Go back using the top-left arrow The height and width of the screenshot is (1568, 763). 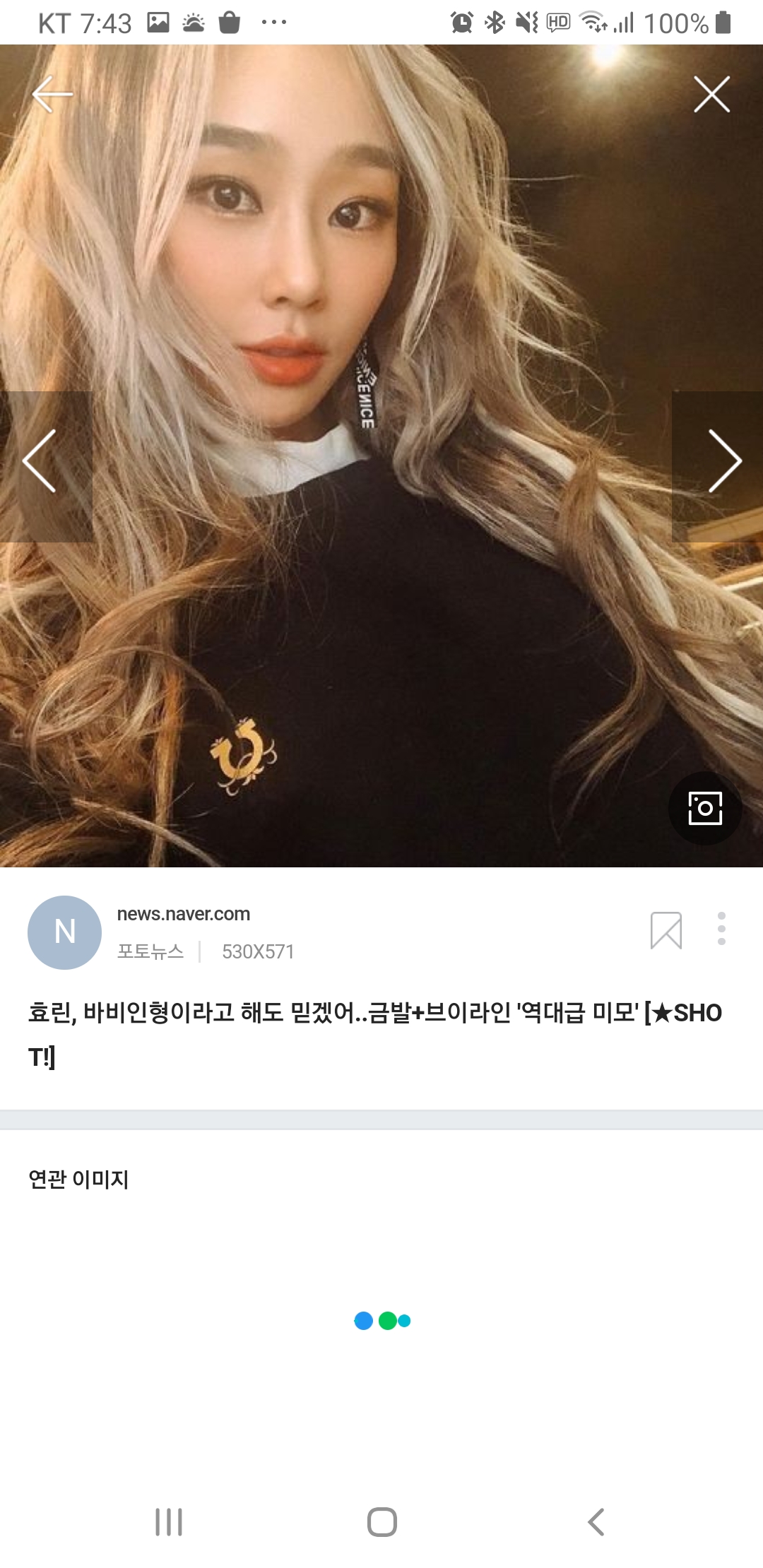[52, 95]
